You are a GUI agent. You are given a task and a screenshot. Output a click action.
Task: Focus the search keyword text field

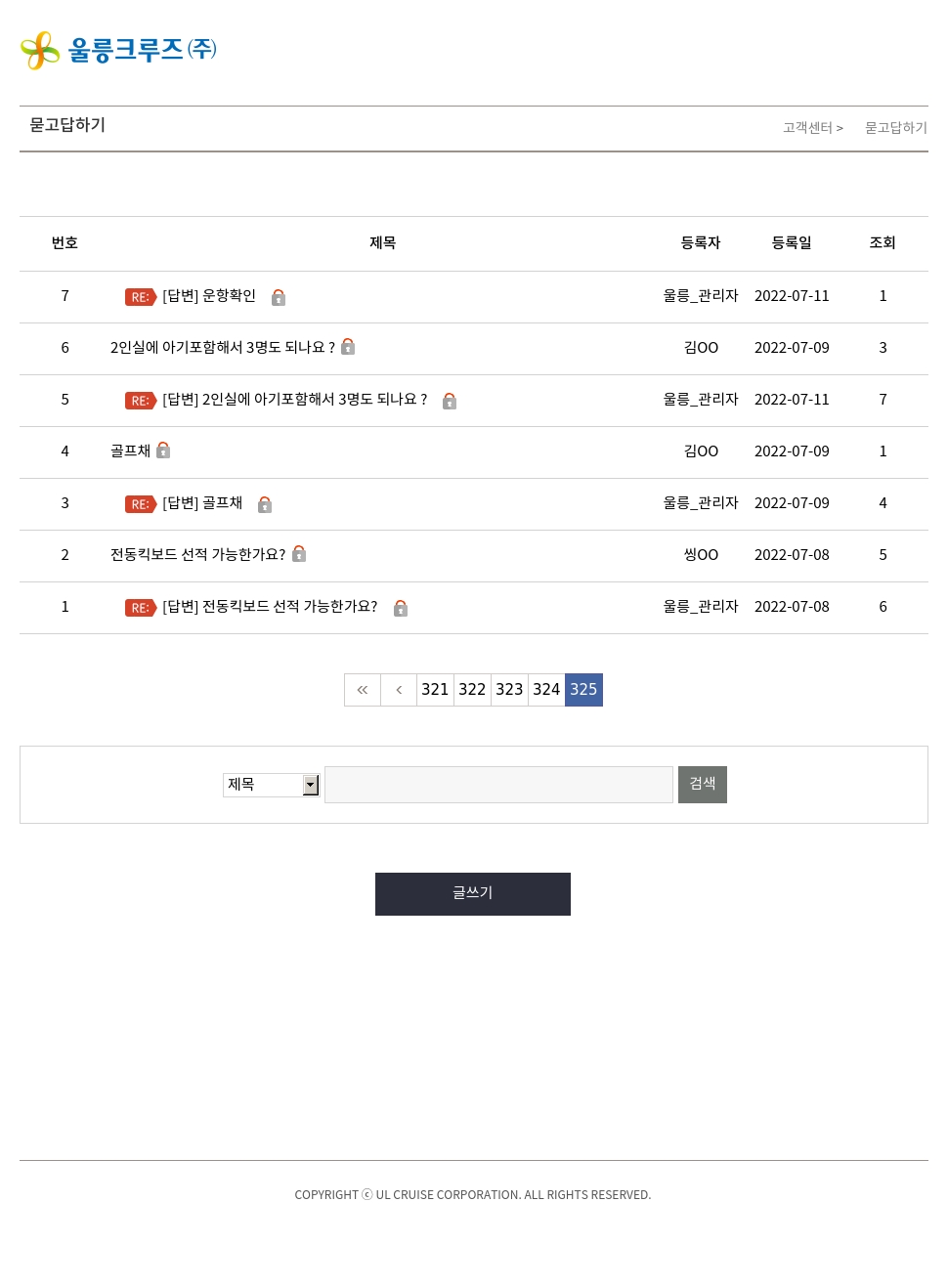[x=498, y=785]
